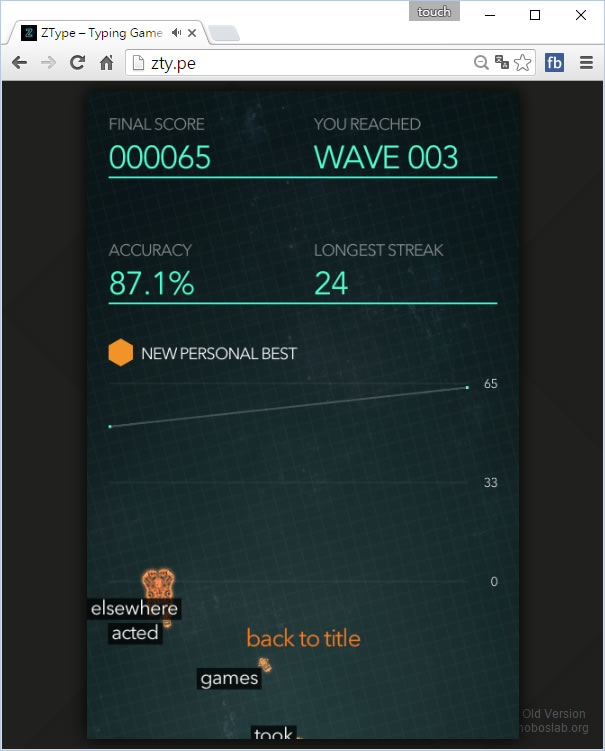The width and height of the screenshot is (605, 751).
Task: Go back to the previous page
Action: pyautogui.click(x=19, y=63)
